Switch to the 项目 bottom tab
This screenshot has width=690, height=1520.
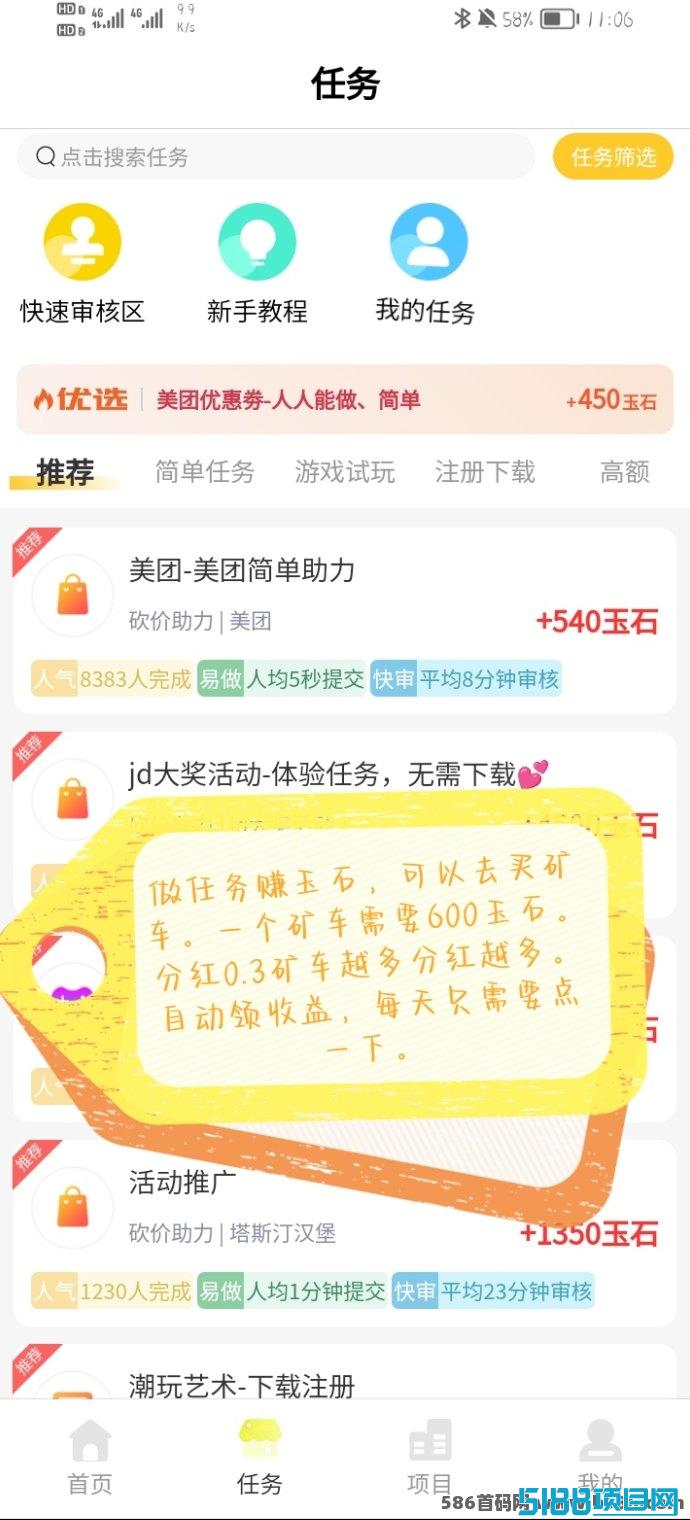coord(430,1457)
